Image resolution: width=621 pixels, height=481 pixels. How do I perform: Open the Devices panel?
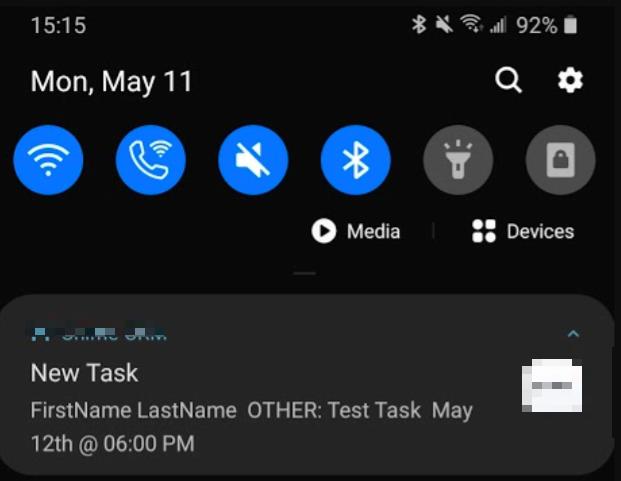[x=522, y=231]
